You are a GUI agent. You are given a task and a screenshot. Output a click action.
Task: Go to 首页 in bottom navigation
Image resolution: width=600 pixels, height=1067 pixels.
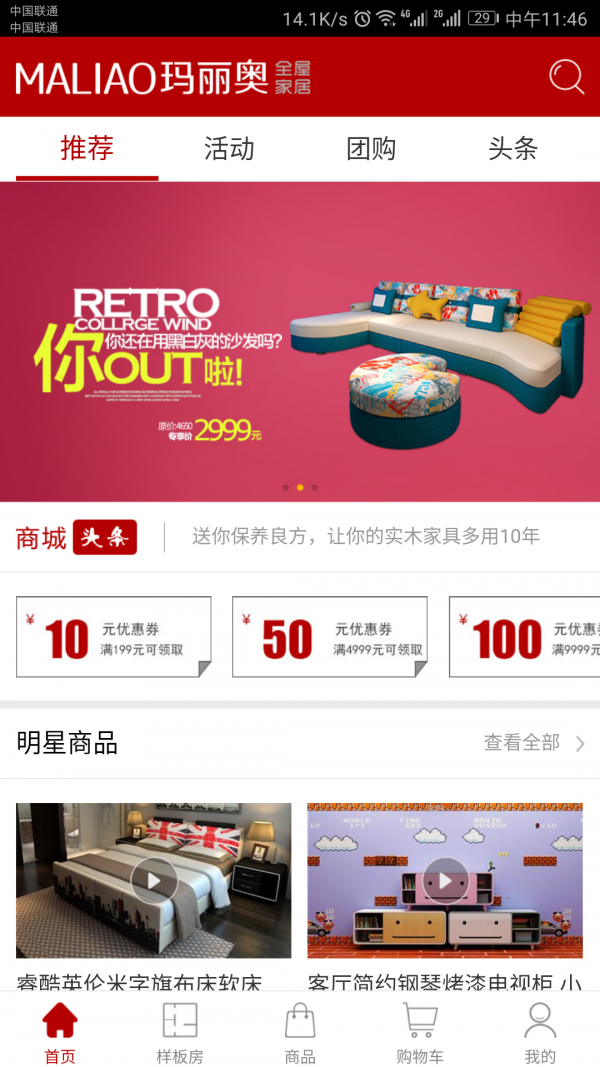[60, 1033]
